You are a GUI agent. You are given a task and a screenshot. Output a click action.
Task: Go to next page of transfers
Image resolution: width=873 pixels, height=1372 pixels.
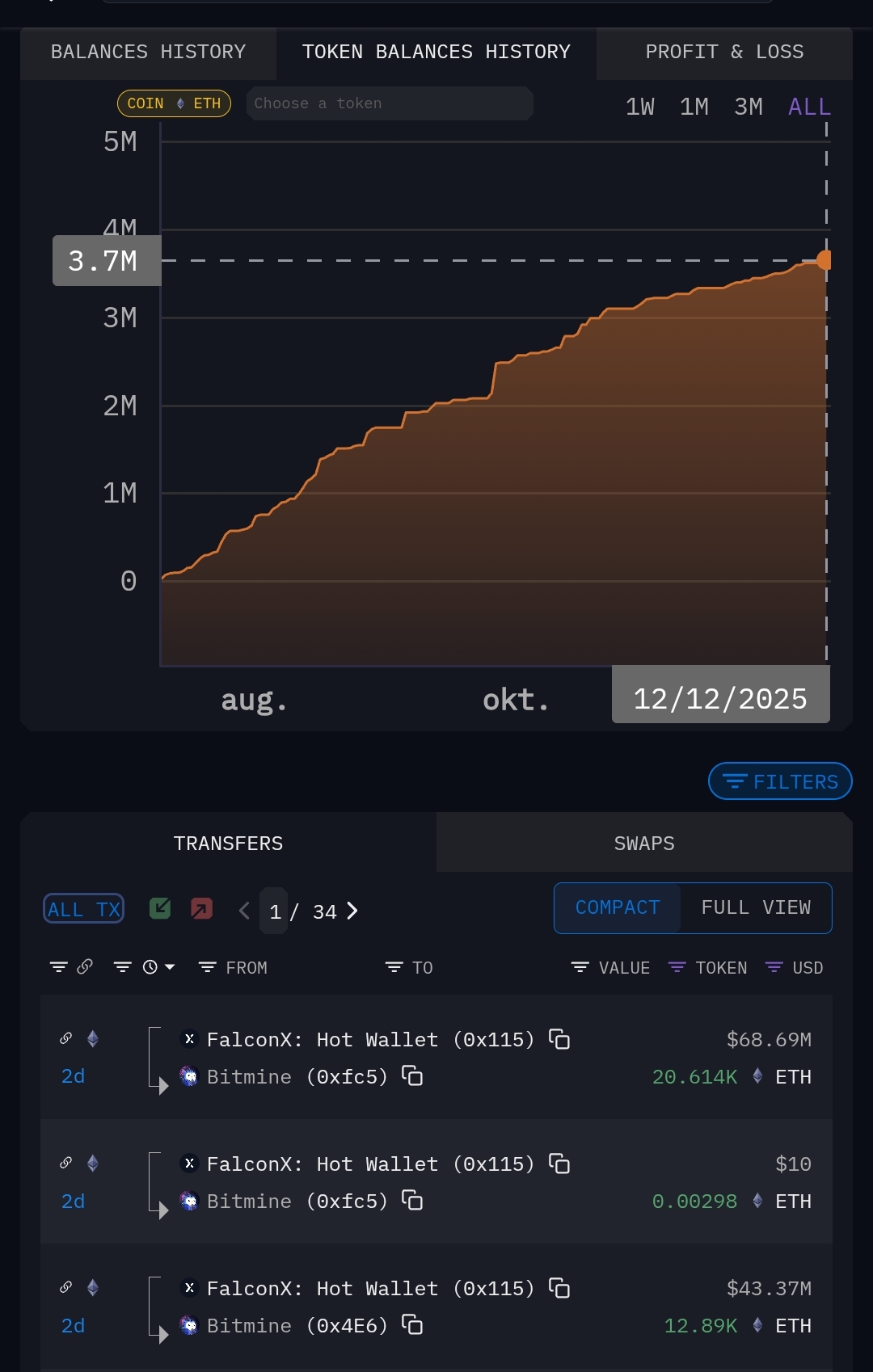coord(352,911)
